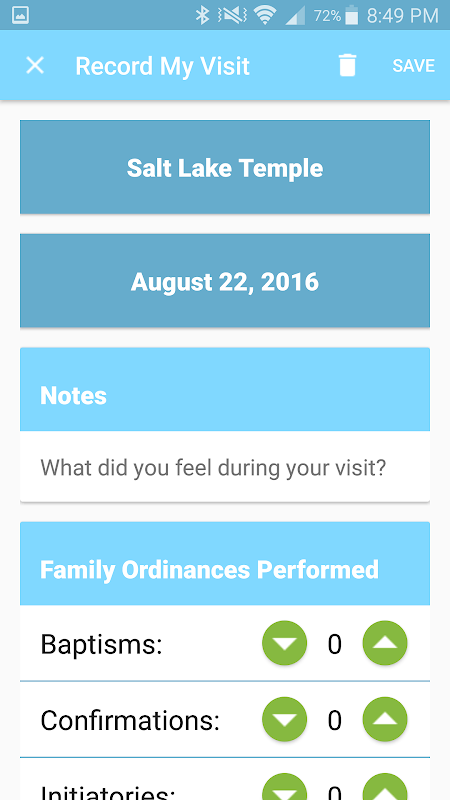450x800 pixels.
Task: Delete this visit with the trash icon
Action: click(x=347, y=66)
